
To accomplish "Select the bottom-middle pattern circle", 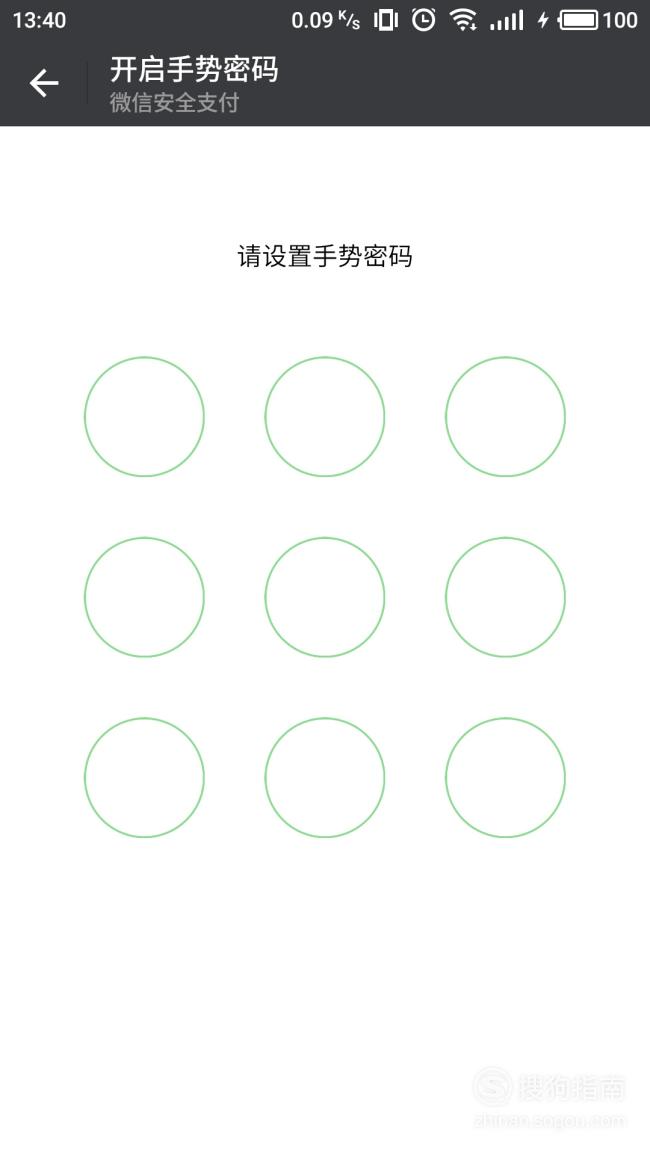I will click(325, 778).
